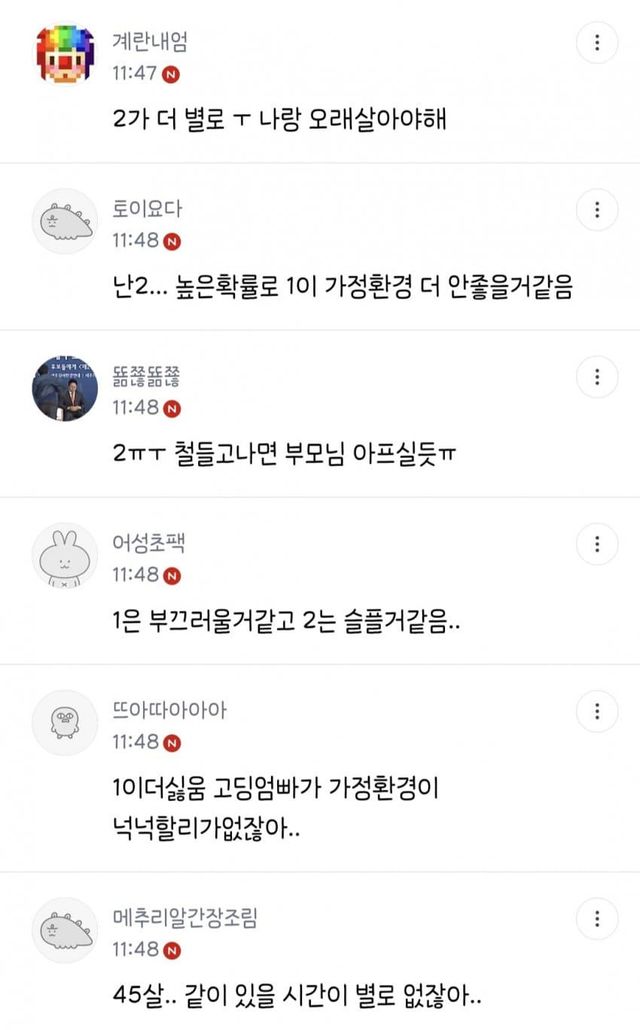
Task: Tap 똛쭗똛쭗's profile photo
Action: [66, 389]
